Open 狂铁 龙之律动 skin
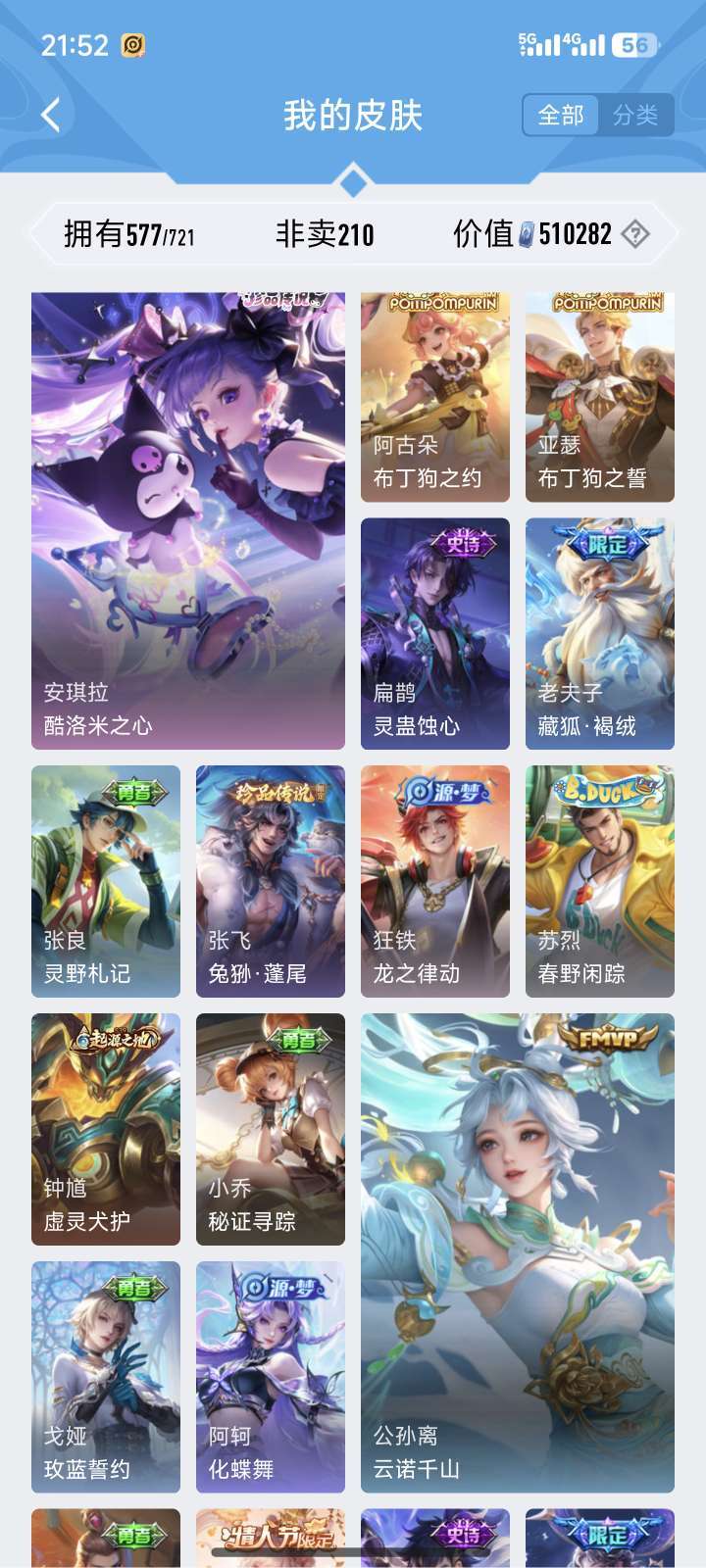This screenshot has width=706, height=1568. pos(435,881)
